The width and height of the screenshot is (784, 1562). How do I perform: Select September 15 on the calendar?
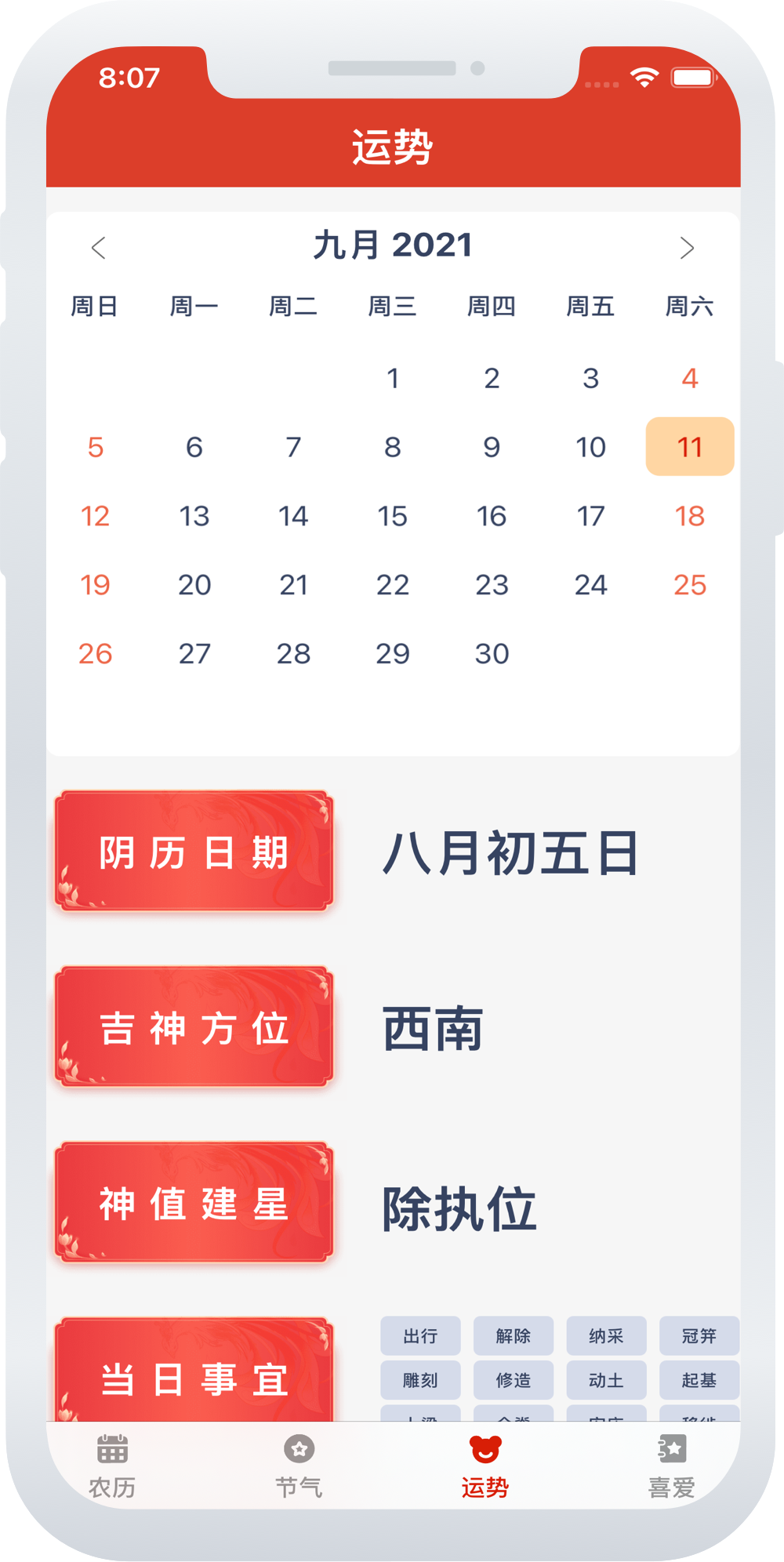pos(392,516)
